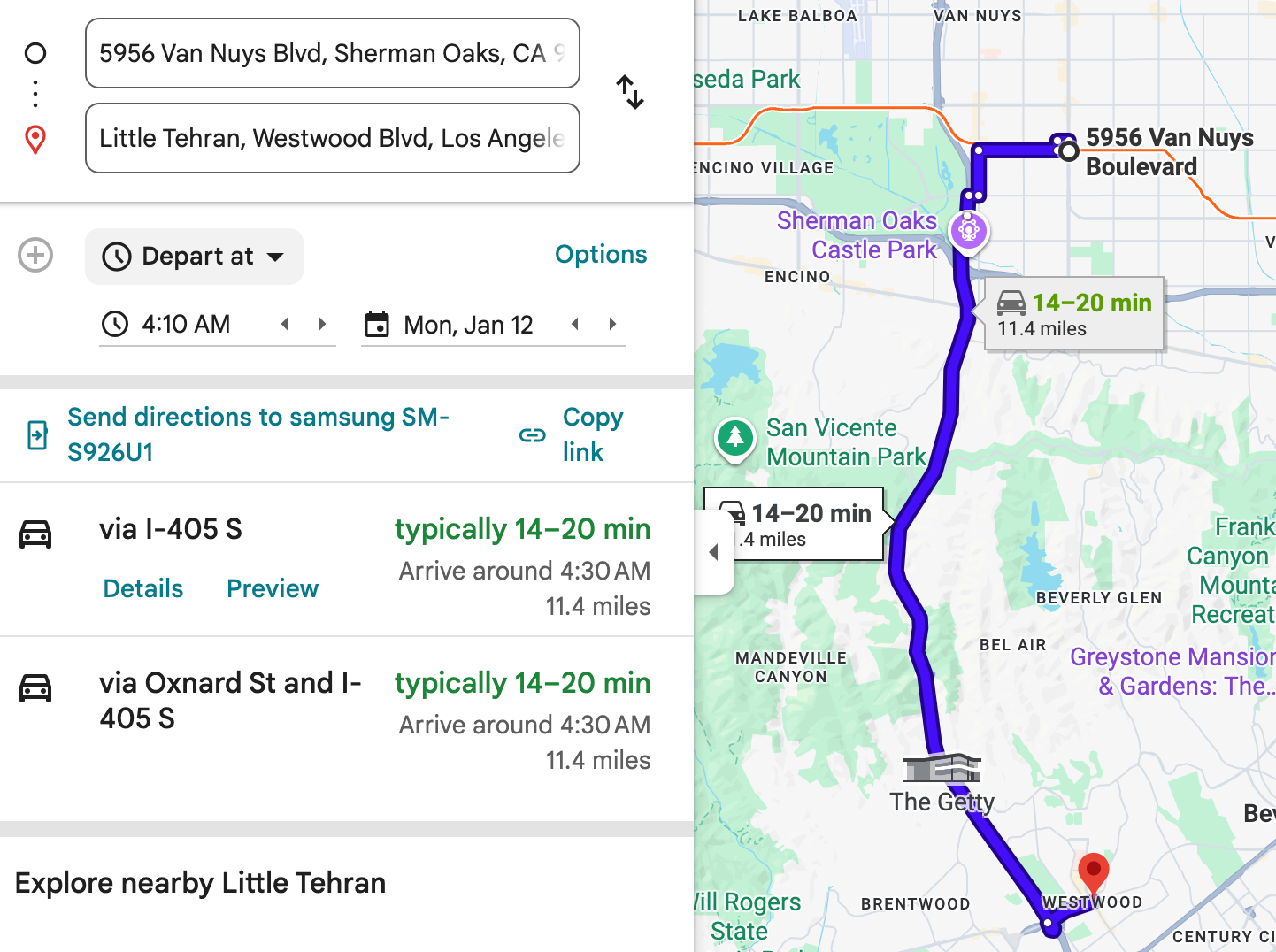Edit the Little Tehran destination field
Viewport: 1276px width, 952px height.
332,138
